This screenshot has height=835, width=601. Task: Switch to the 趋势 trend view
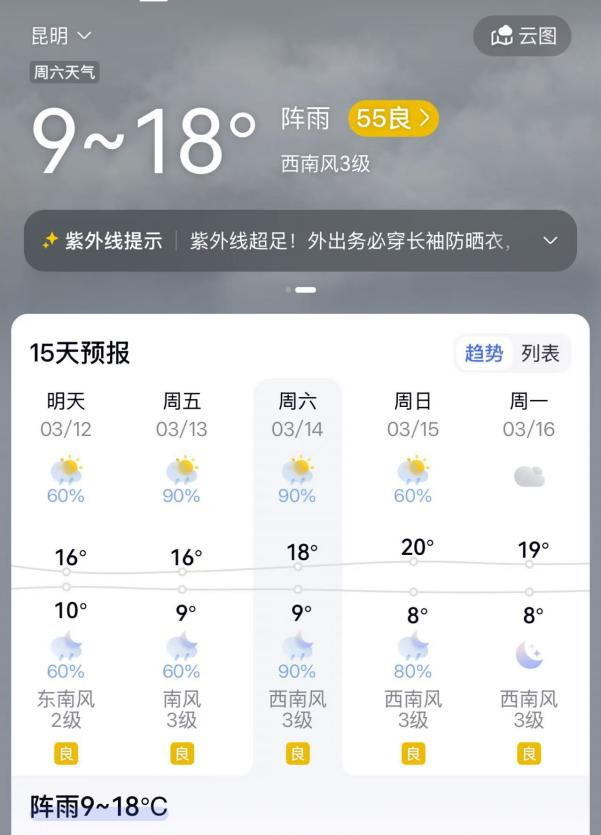coord(484,353)
